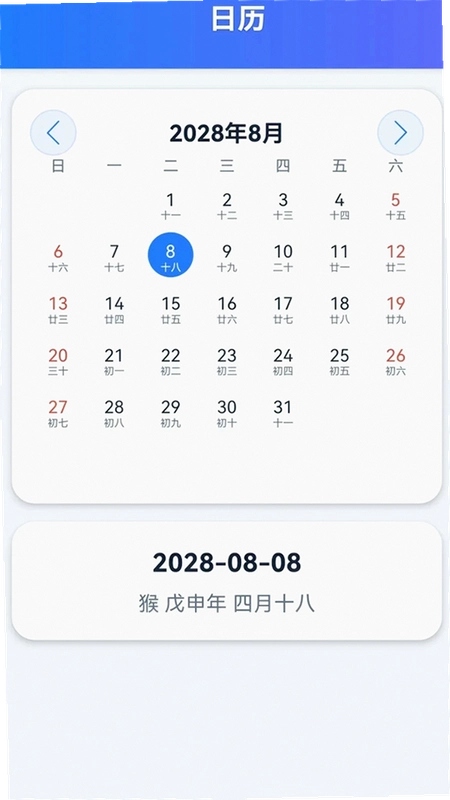Viewport: 450px width, 800px height.
Task: Pick the 5th of August
Action: [396, 206]
